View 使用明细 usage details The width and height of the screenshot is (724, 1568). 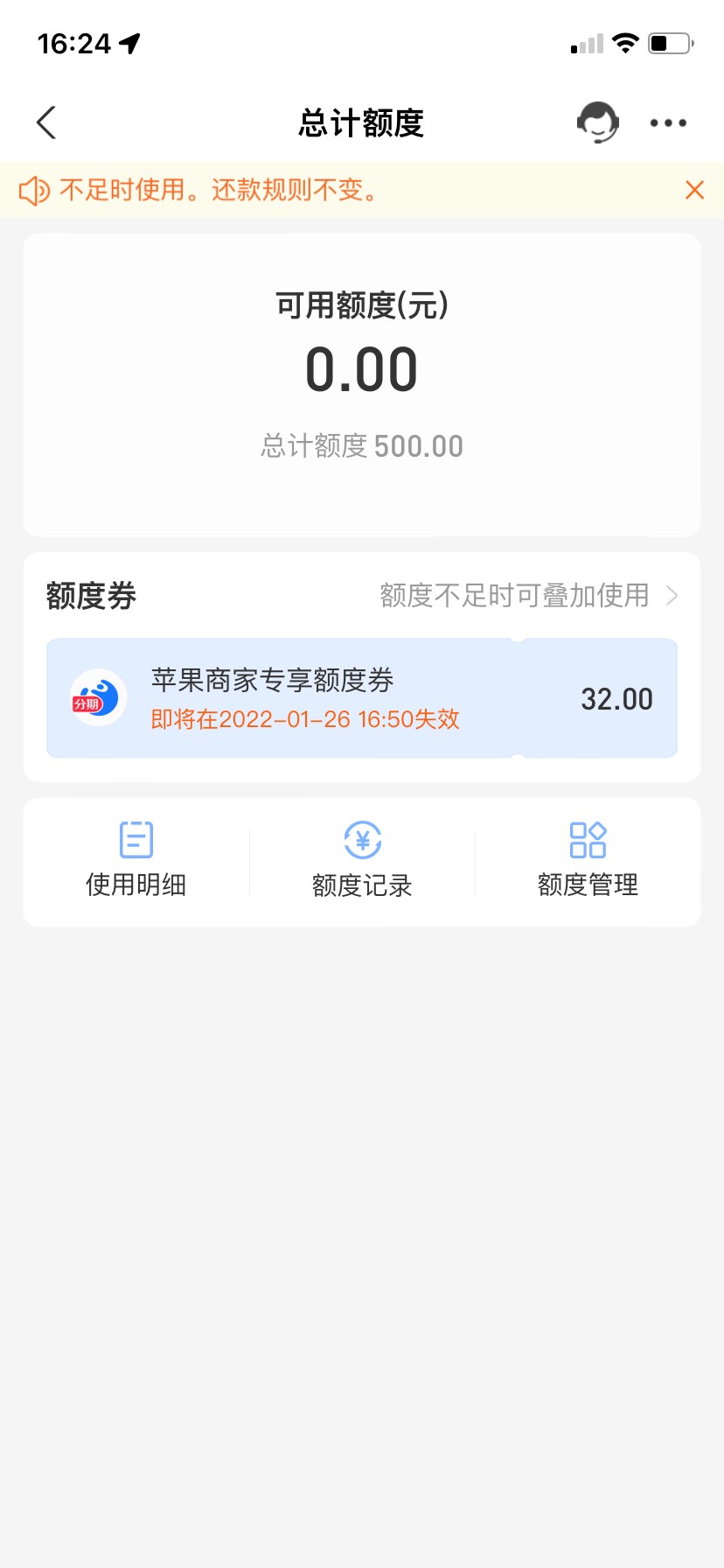click(136, 860)
